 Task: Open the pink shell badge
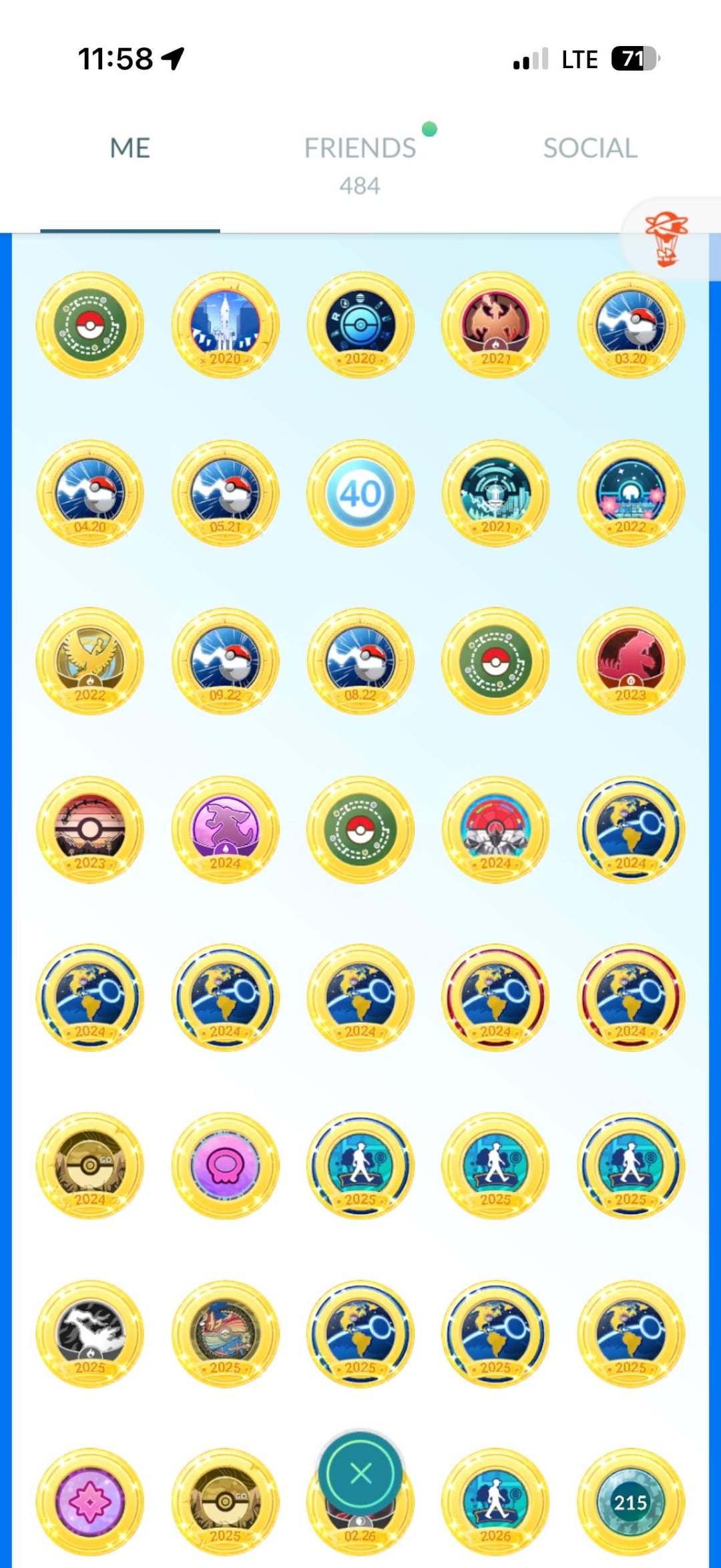[226, 1165]
